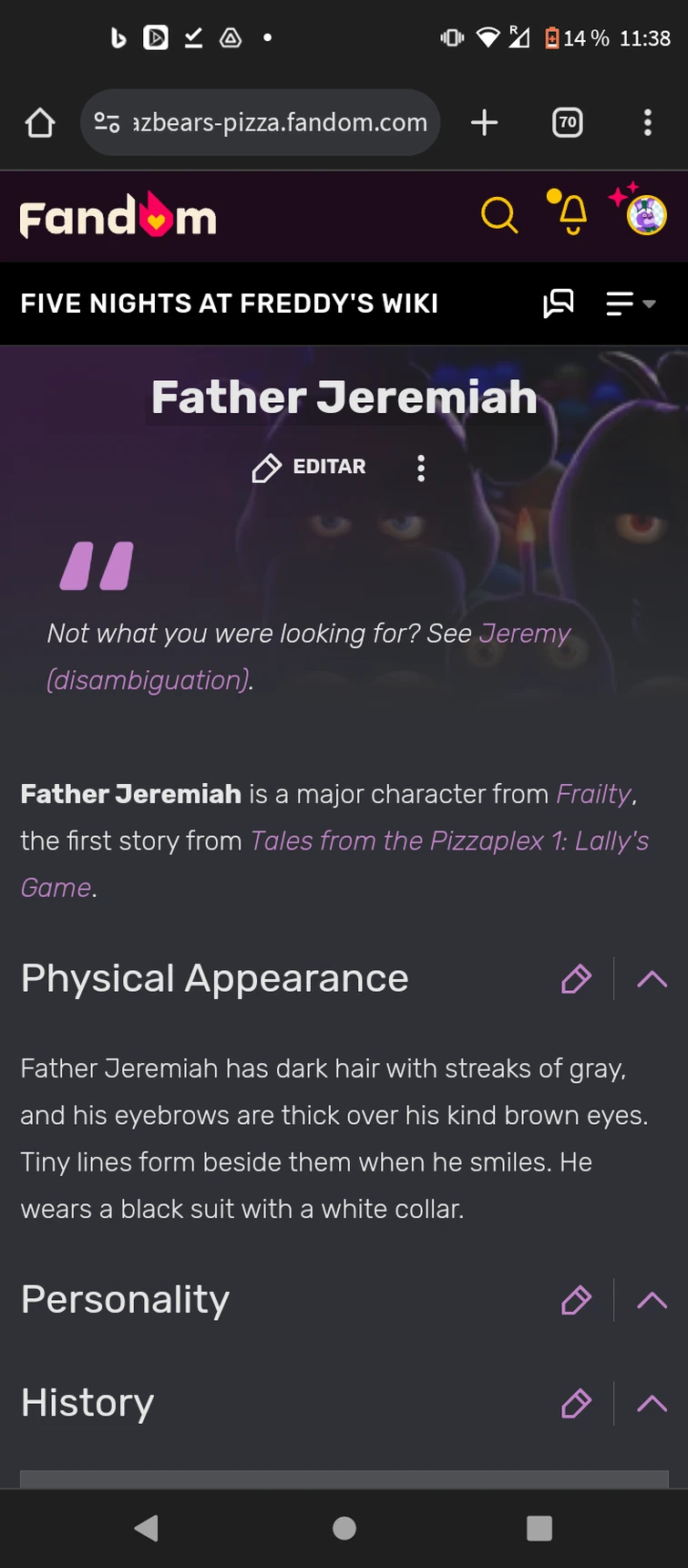Open the wiki navigation dropdown

(x=627, y=303)
